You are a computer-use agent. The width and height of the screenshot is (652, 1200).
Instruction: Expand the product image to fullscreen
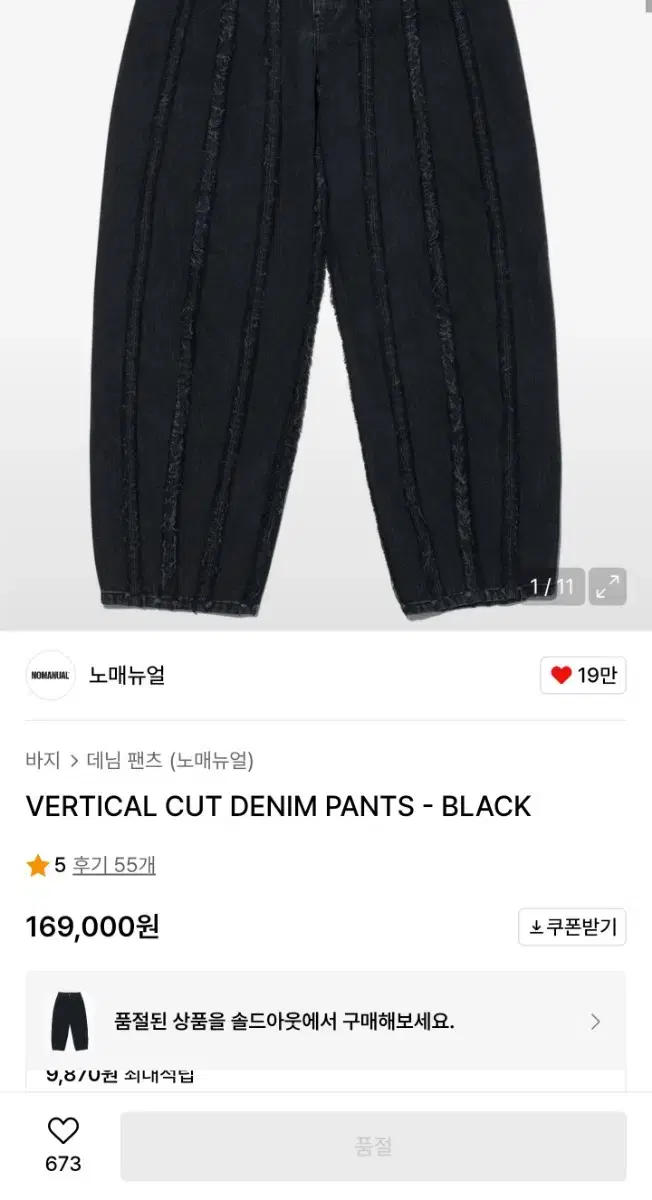click(606, 587)
